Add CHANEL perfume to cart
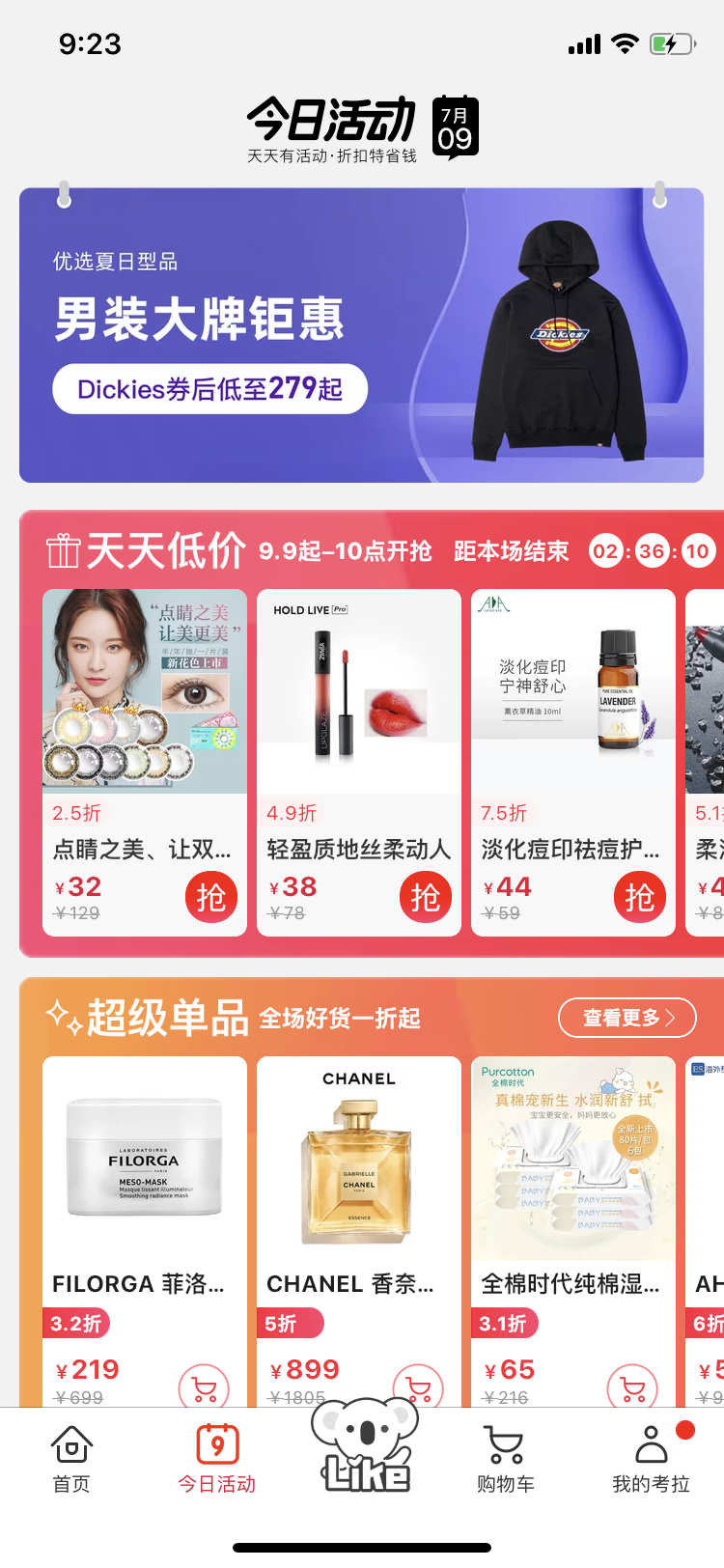The image size is (724, 1568). (419, 1386)
